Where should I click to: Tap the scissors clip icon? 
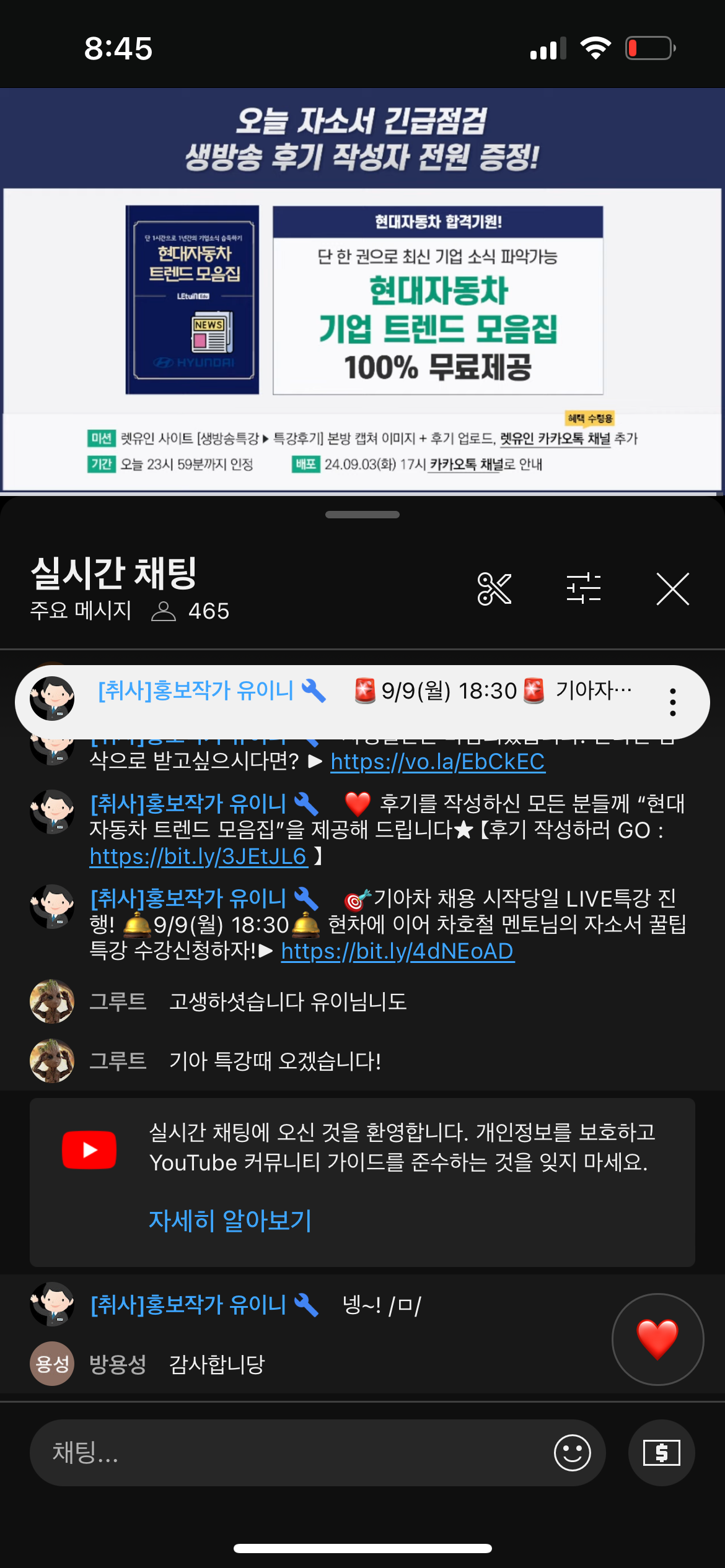tap(494, 588)
